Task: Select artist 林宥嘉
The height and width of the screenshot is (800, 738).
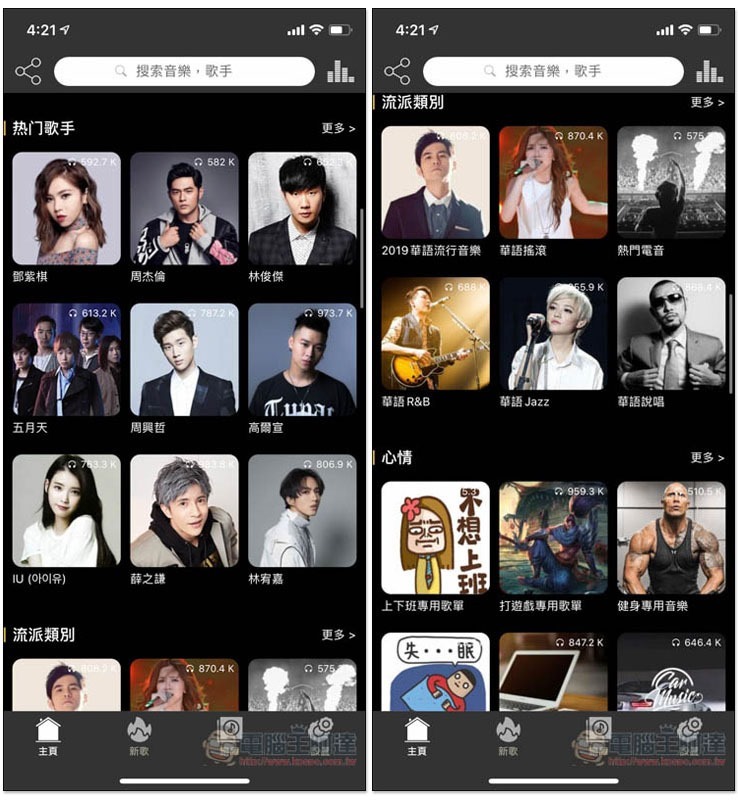Action: pyautogui.click(x=302, y=511)
